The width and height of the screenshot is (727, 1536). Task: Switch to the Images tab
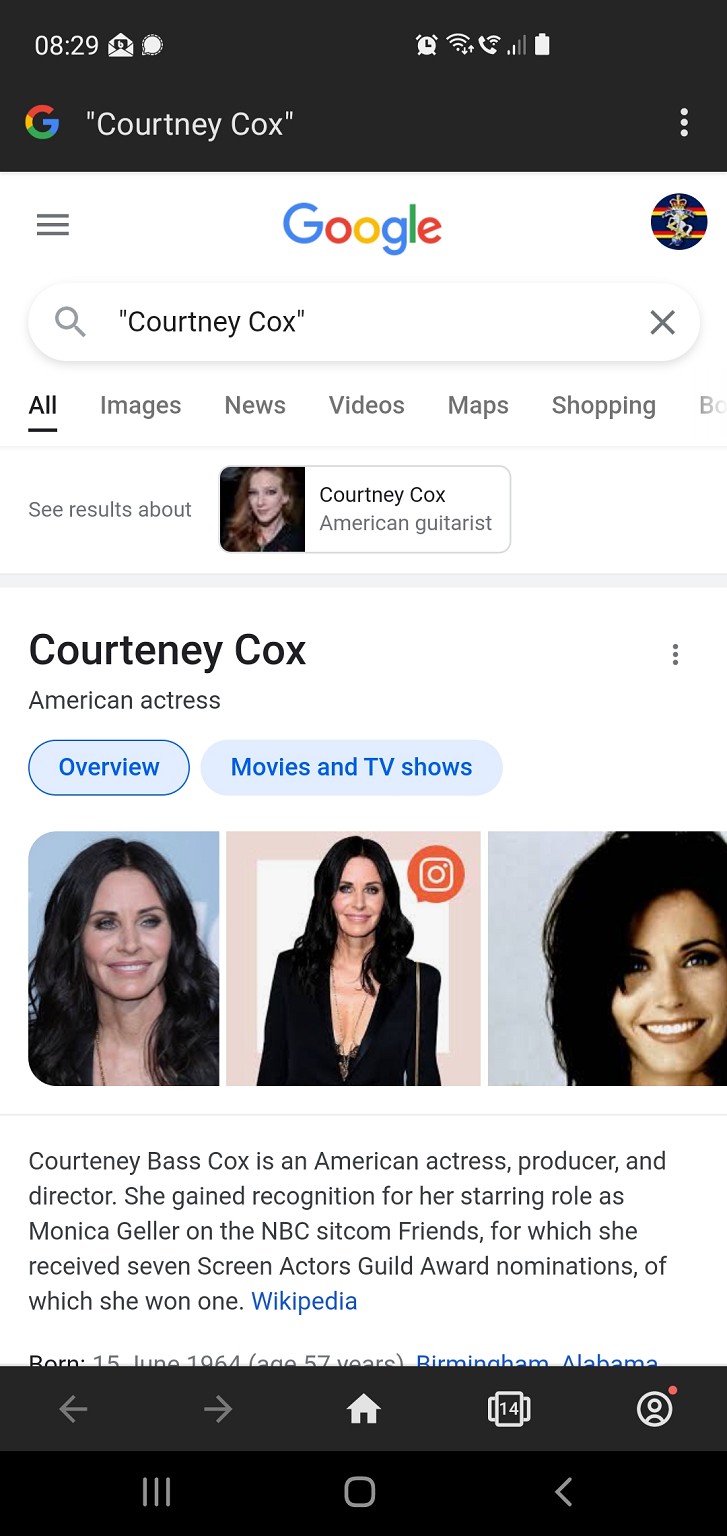click(140, 405)
